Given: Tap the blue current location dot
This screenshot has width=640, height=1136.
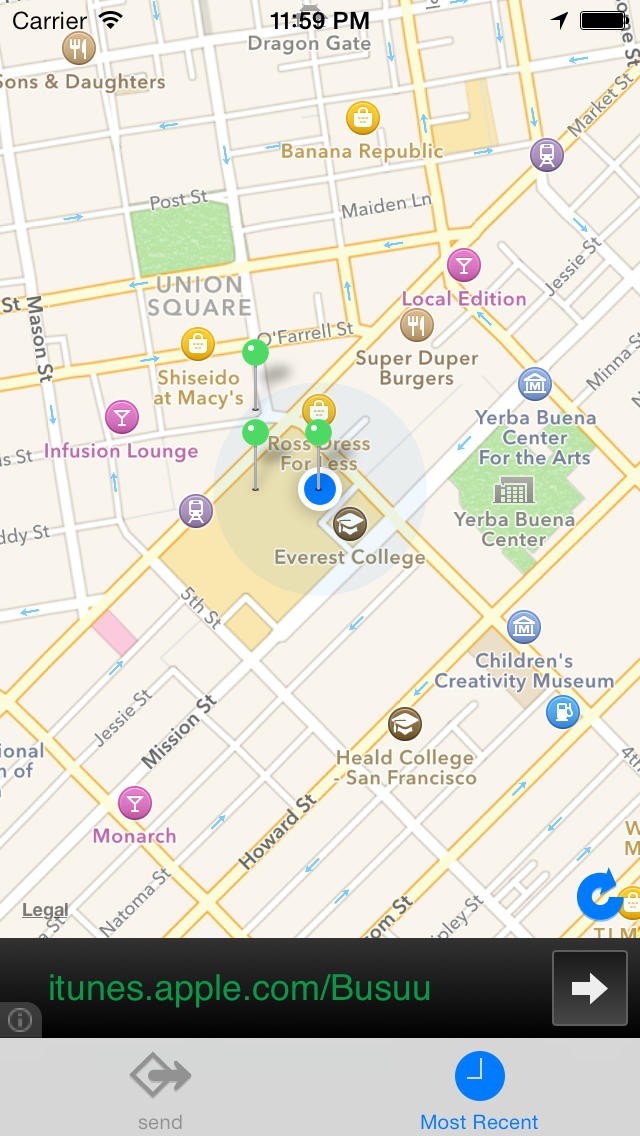Looking at the screenshot, I should click(319, 490).
